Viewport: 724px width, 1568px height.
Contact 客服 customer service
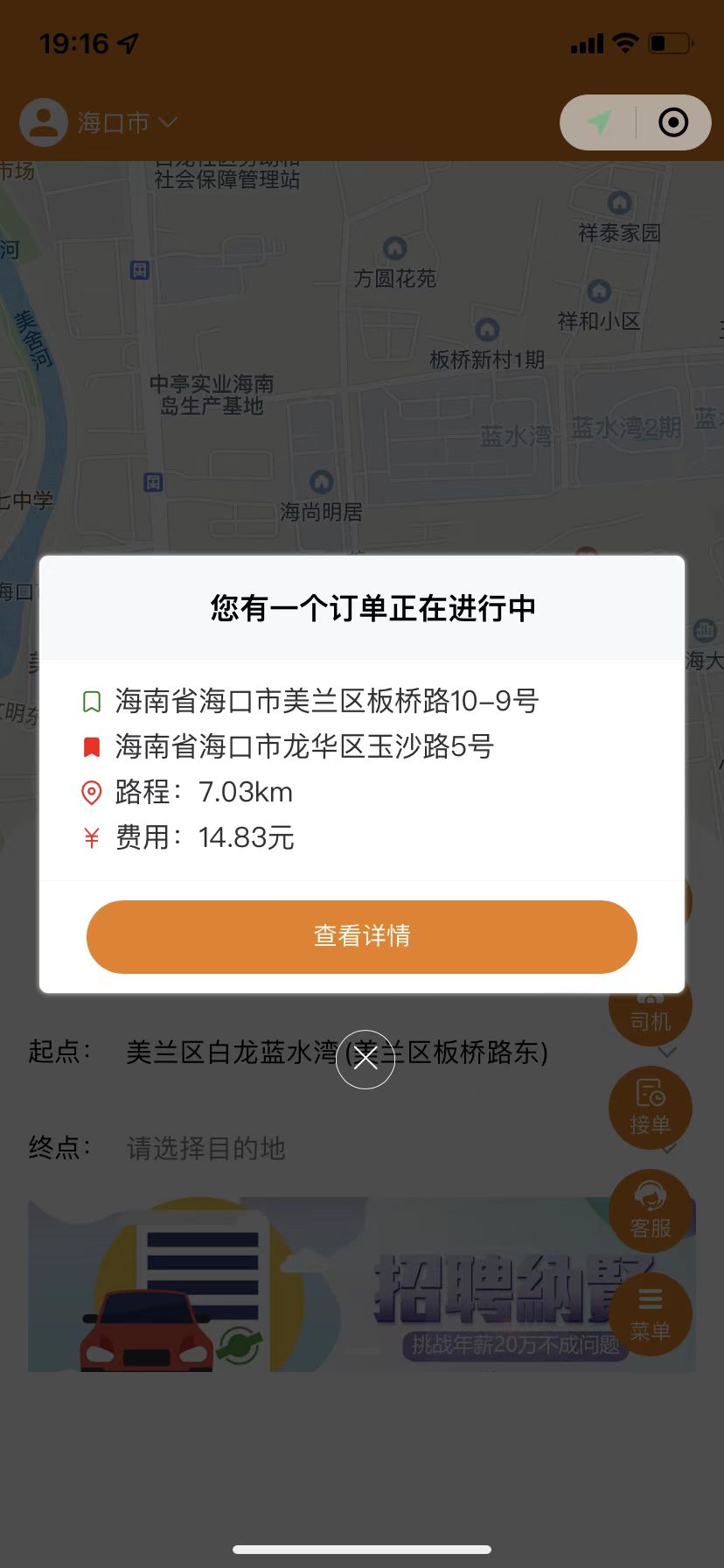click(650, 1212)
